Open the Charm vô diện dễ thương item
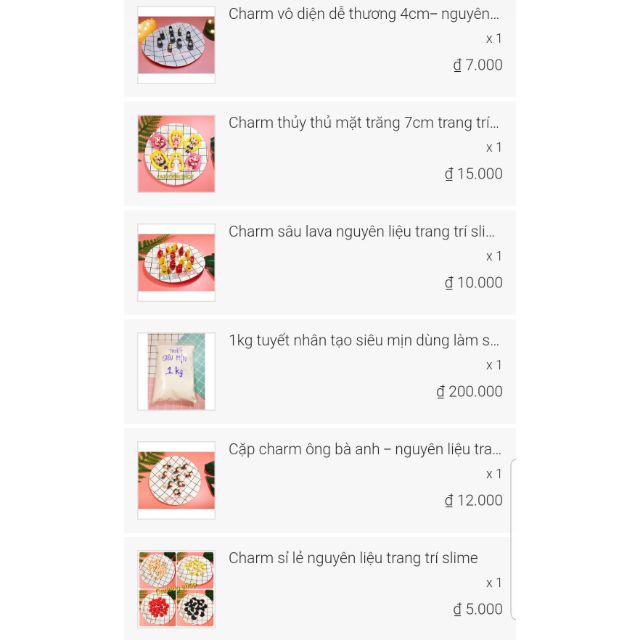This screenshot has width=640, height=640. (364, 14)
